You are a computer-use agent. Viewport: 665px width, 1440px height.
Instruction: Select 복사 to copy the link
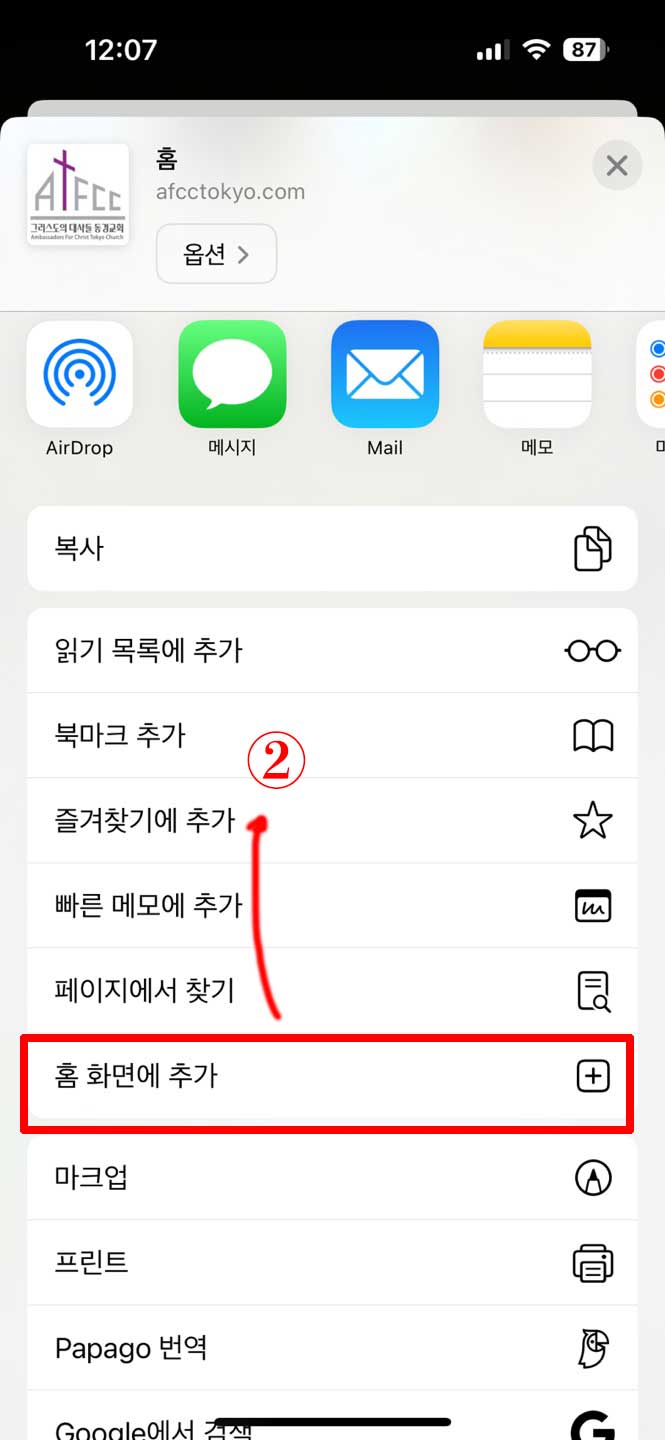point(332,549)
